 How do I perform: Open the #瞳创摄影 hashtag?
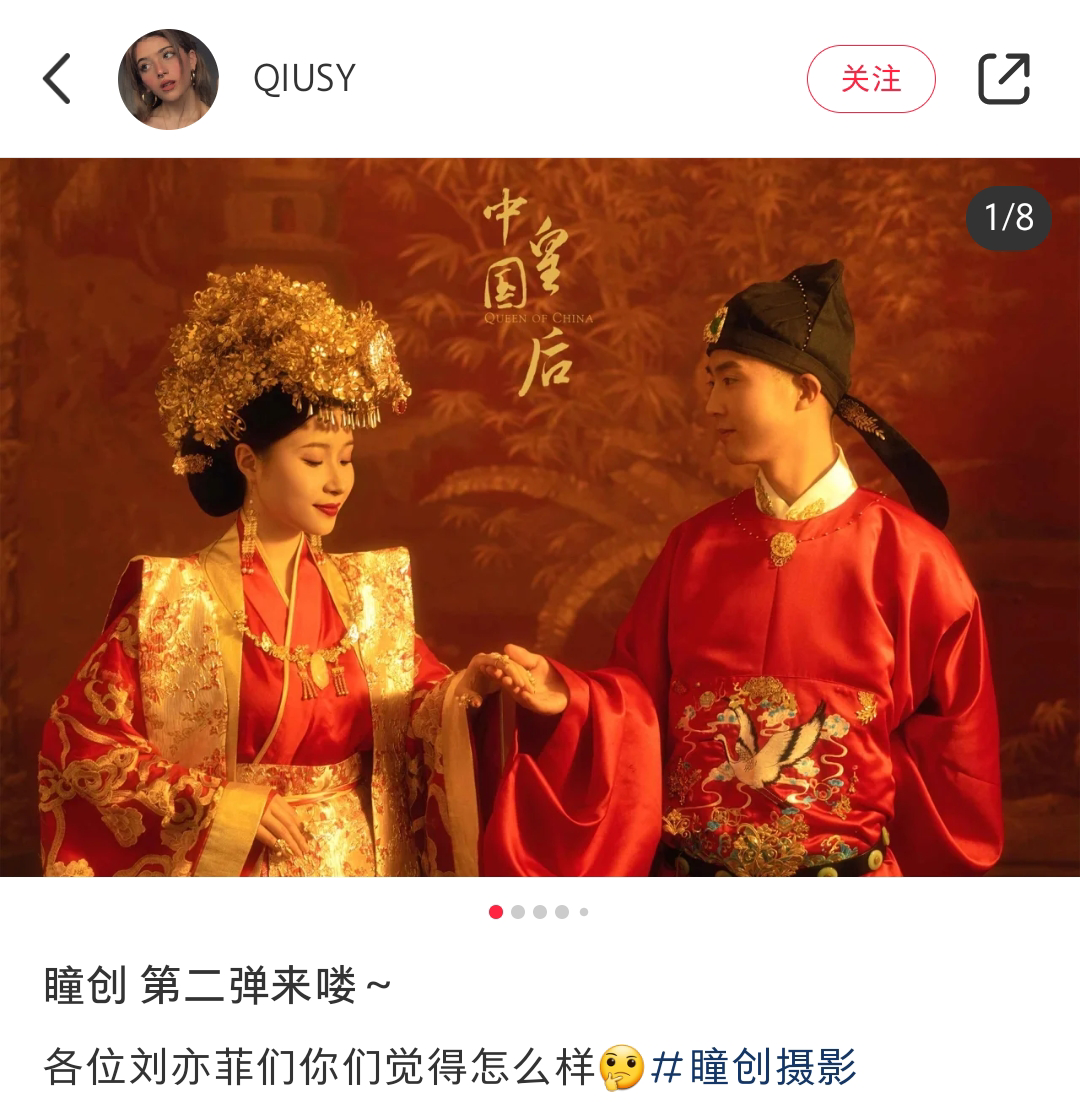tap(753, 1068)
